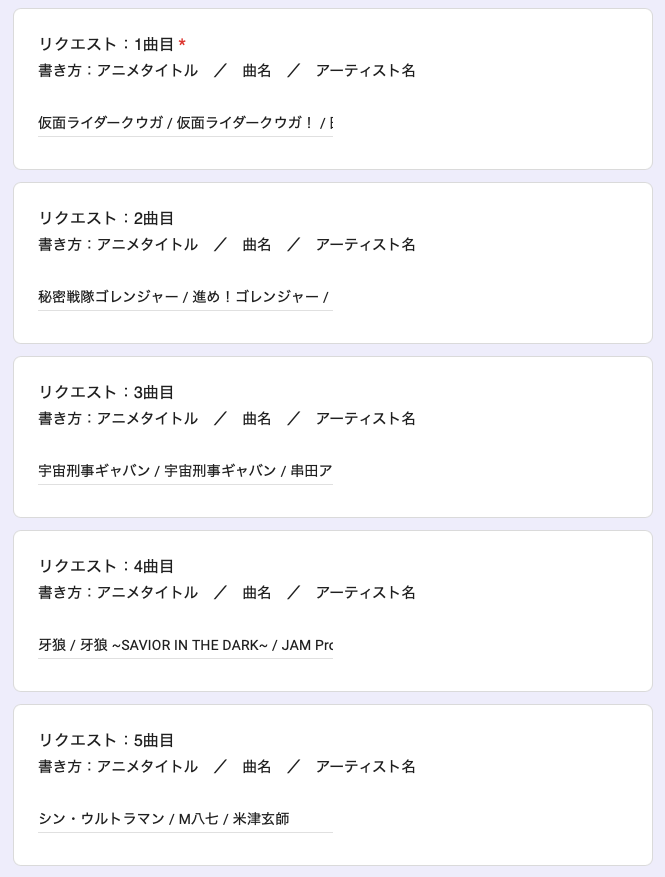Image resolution: width=665 pixels, height=877 pixels.
Task: Focus the 4曲目 牙狼 answer field
Action: tap(185, 644)
